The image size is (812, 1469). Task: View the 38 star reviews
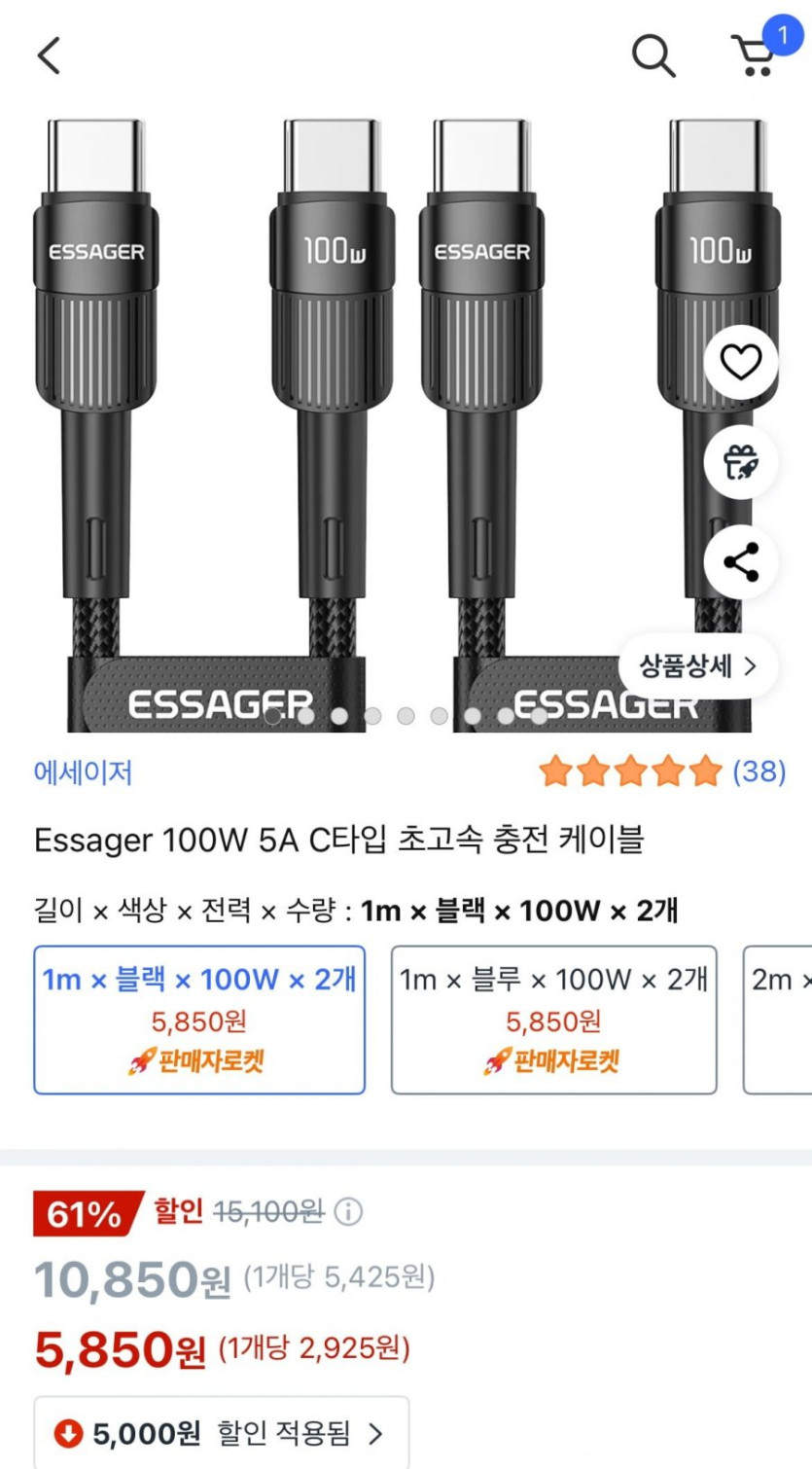(661, 771)
